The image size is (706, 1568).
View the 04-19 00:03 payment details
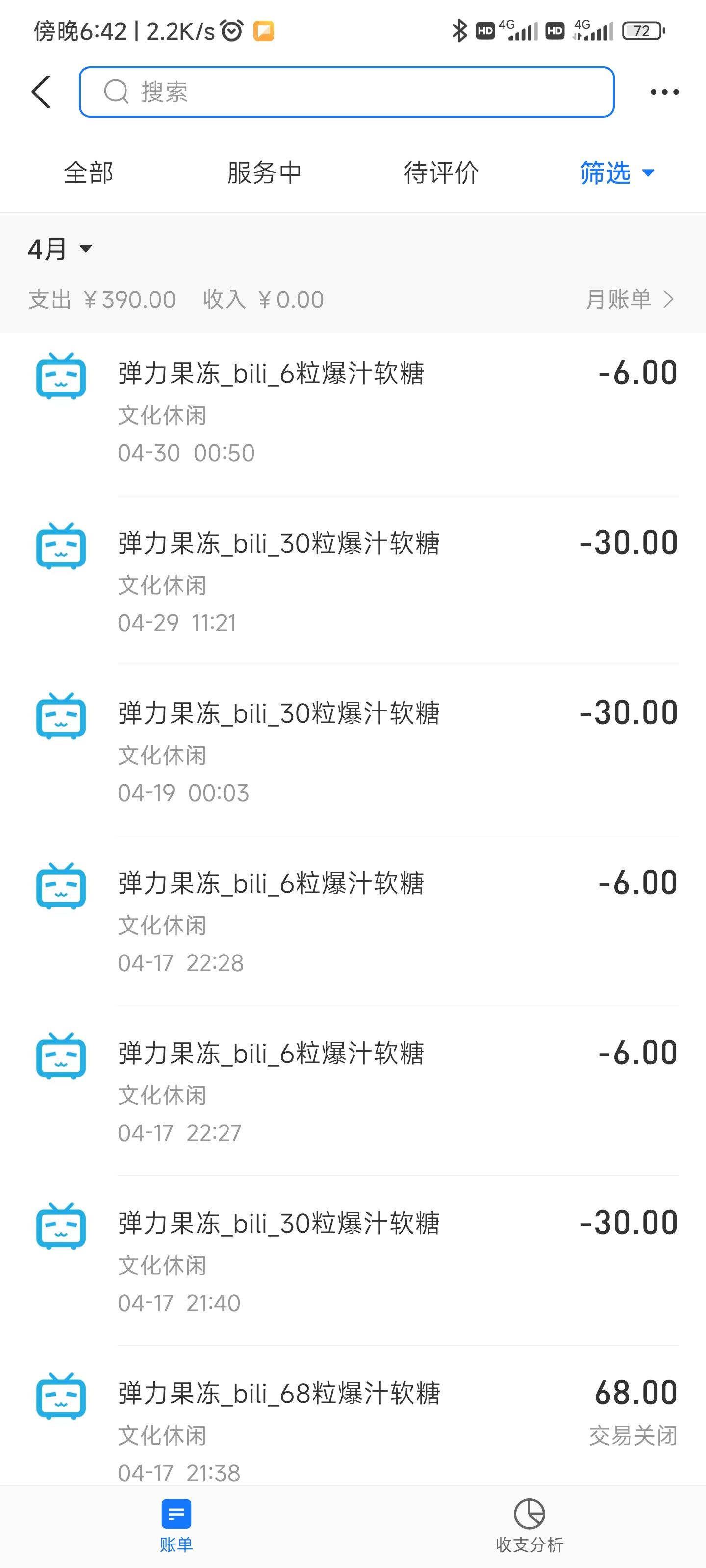click(353, 751)
